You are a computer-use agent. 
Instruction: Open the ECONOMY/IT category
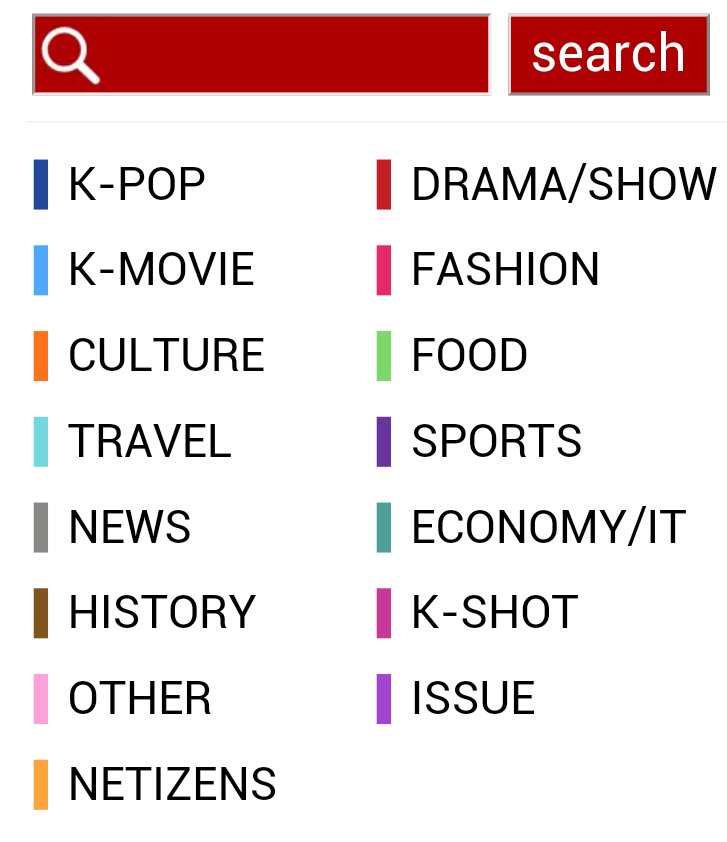(x=548, y=528)
